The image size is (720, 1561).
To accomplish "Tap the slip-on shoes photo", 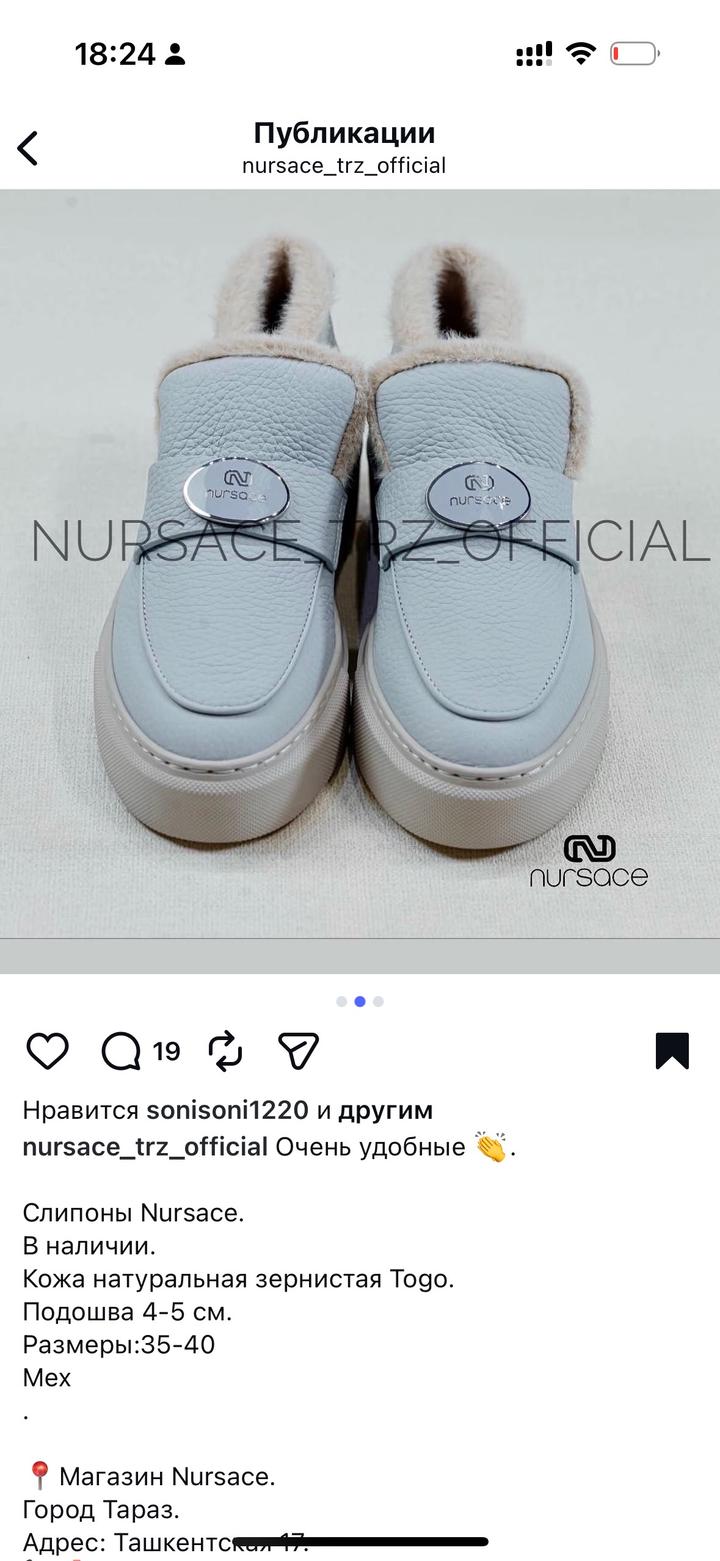I will coord(360,580).
